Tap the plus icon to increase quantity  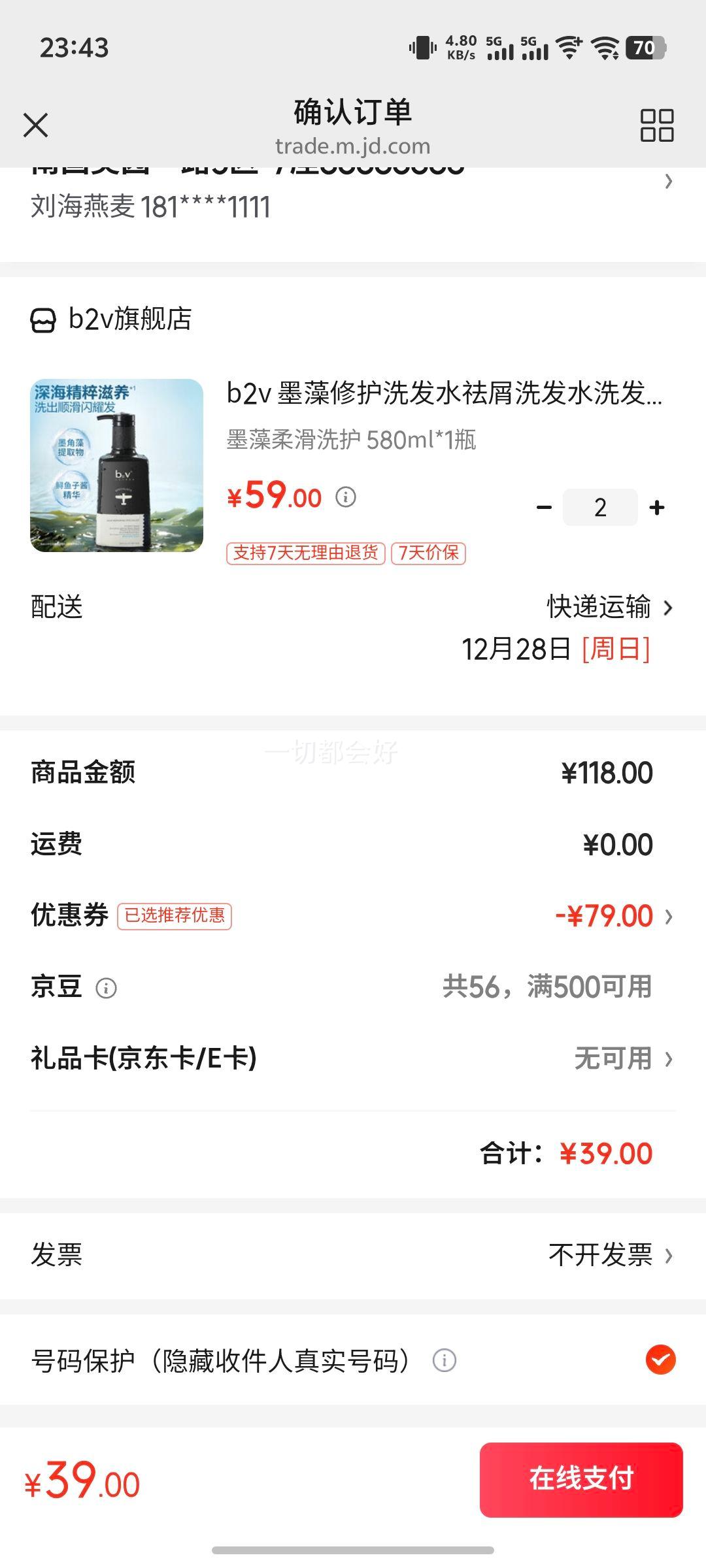[657, 506]
